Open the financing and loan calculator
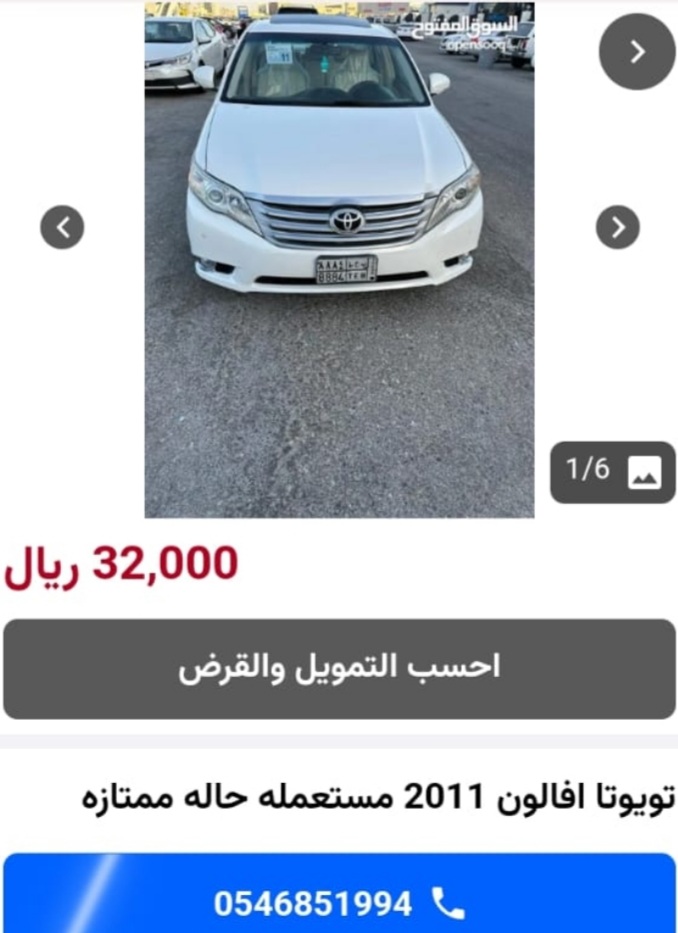Viewport: 678px width, 933px height. point(339,668)
